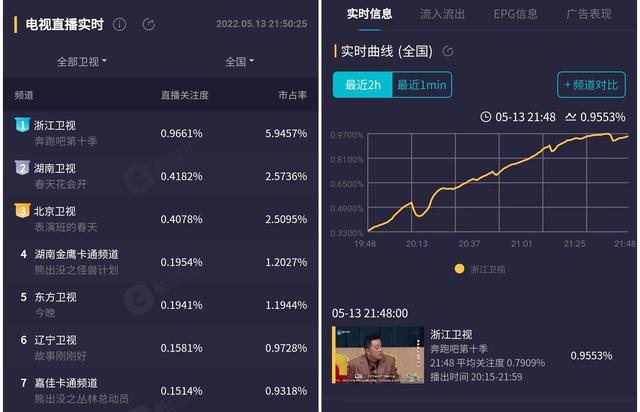Switch to the 实时信息 tab
The width and height of the screenshot is (640, 412).
tap(369, 14)
